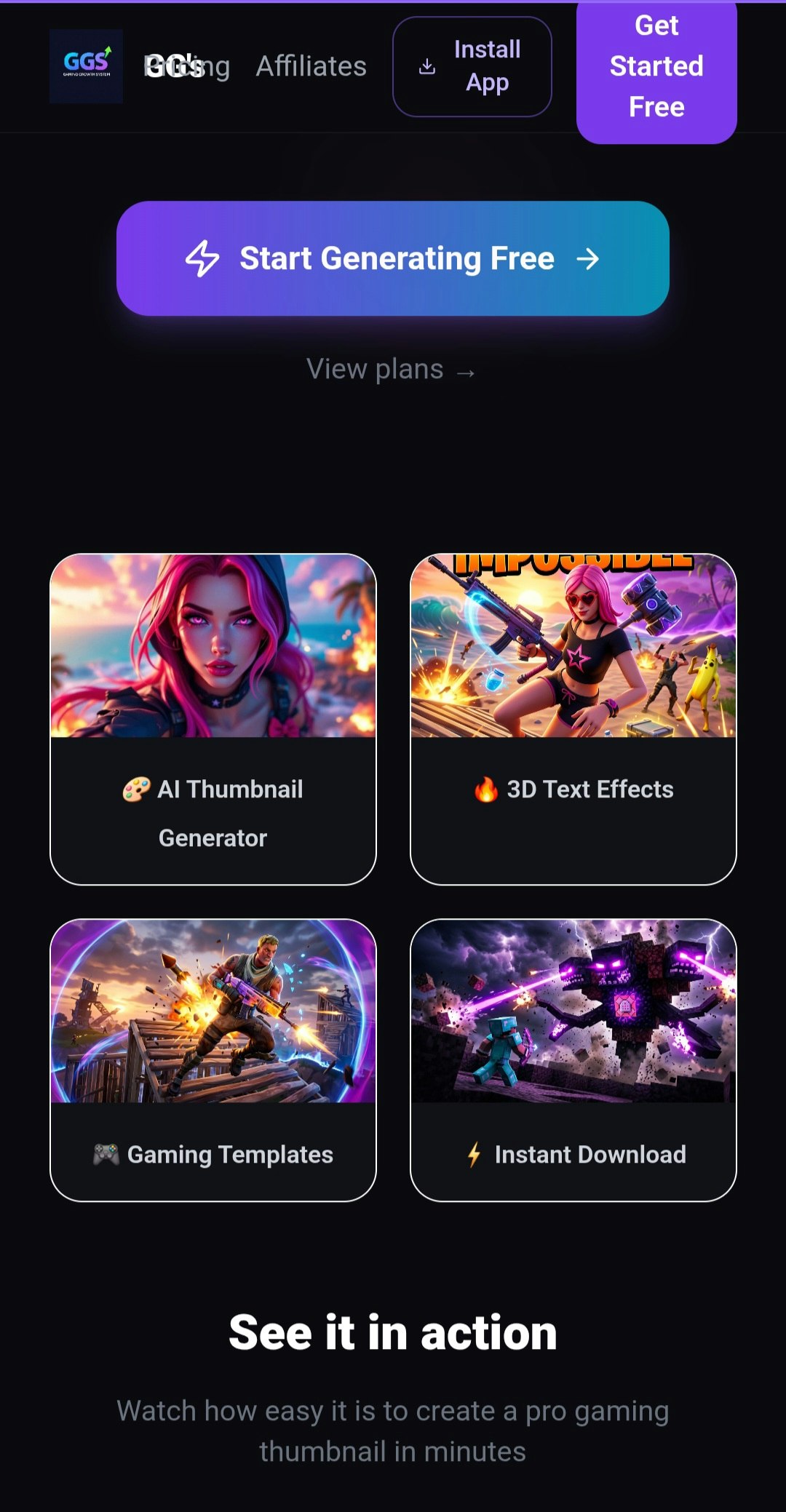Viewport: 786px width, 1512px height.
Task: Click the arrow beside View plans
Action: click(x=464, y=371)
